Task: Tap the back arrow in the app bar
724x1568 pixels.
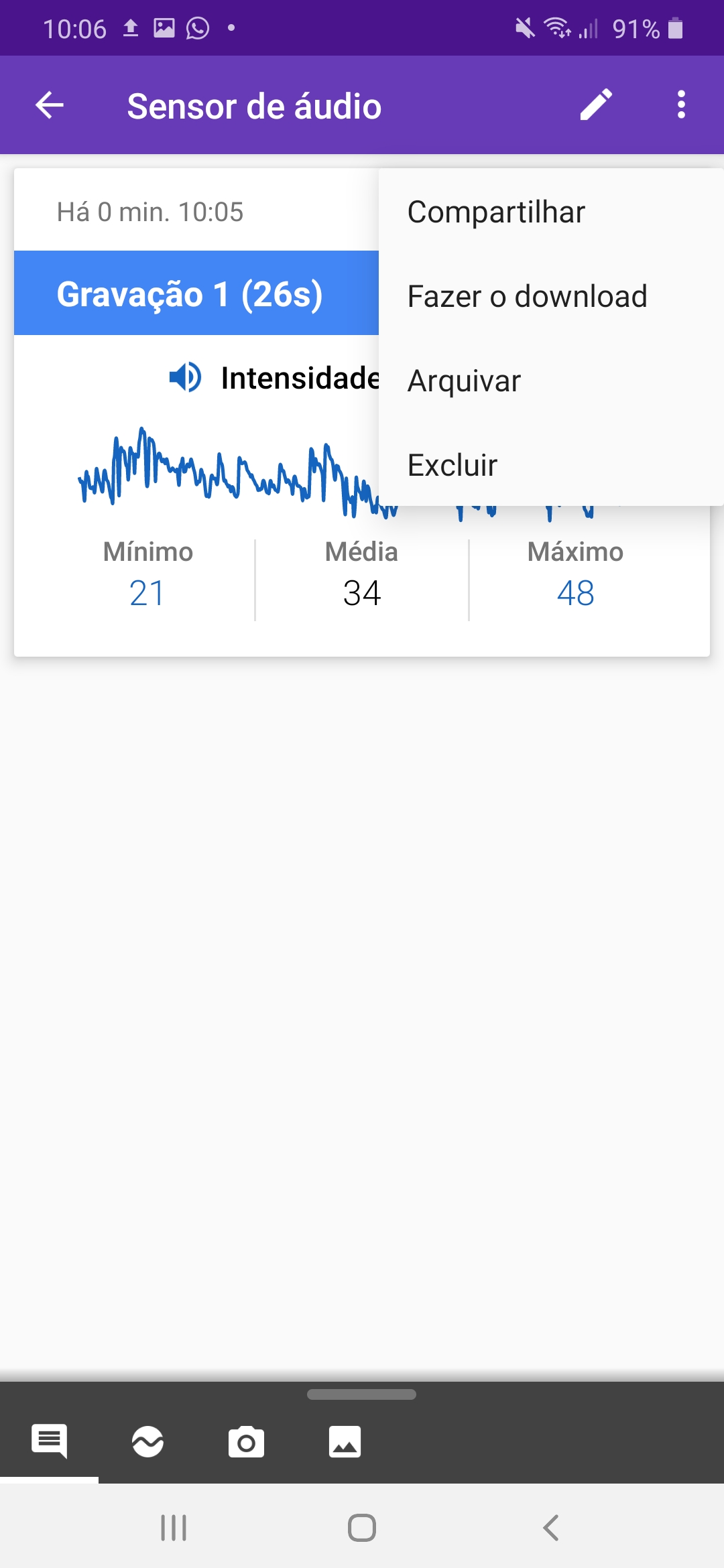Action: (x=49, y=105)
